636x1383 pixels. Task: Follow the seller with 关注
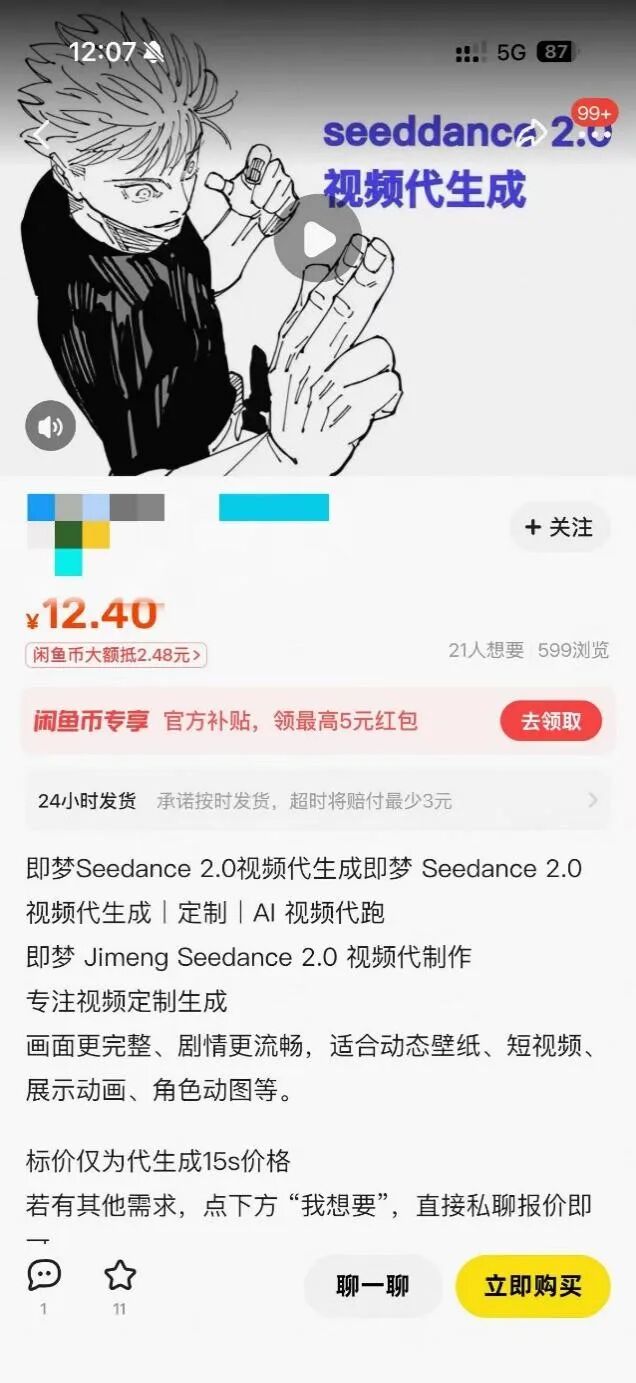558,527
